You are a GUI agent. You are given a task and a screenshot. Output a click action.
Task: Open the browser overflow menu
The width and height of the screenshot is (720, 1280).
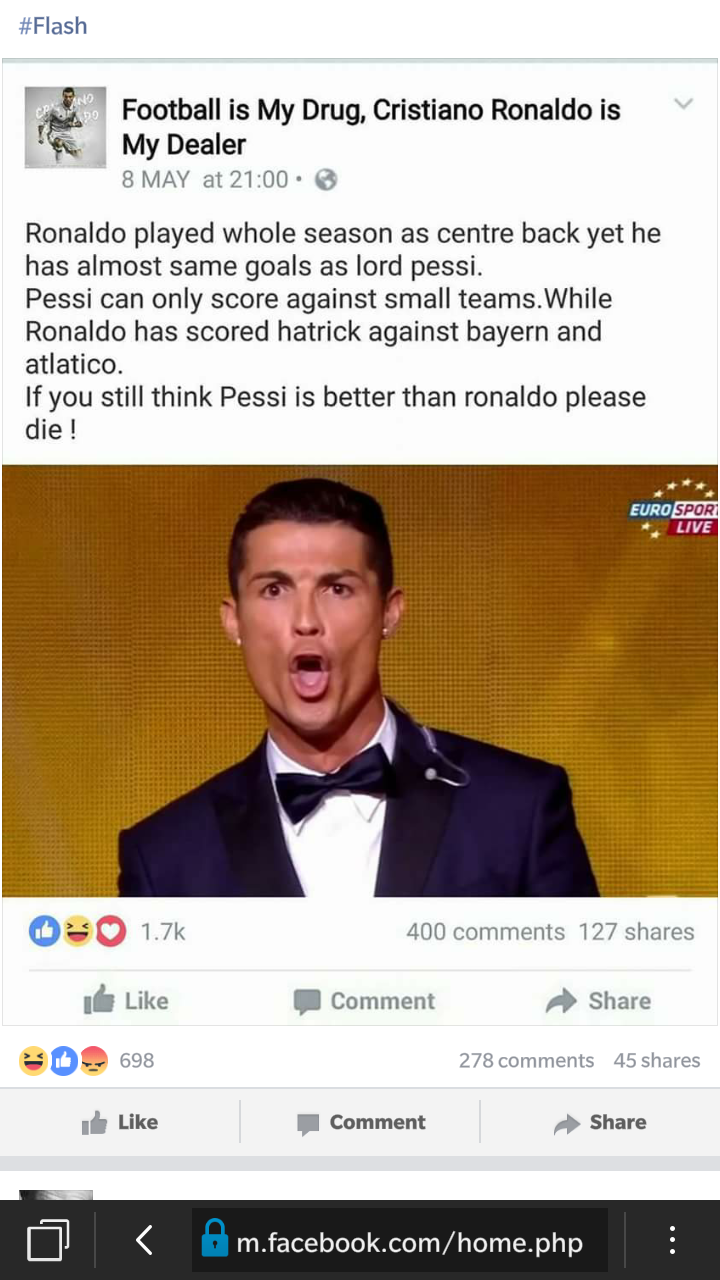672,1241
